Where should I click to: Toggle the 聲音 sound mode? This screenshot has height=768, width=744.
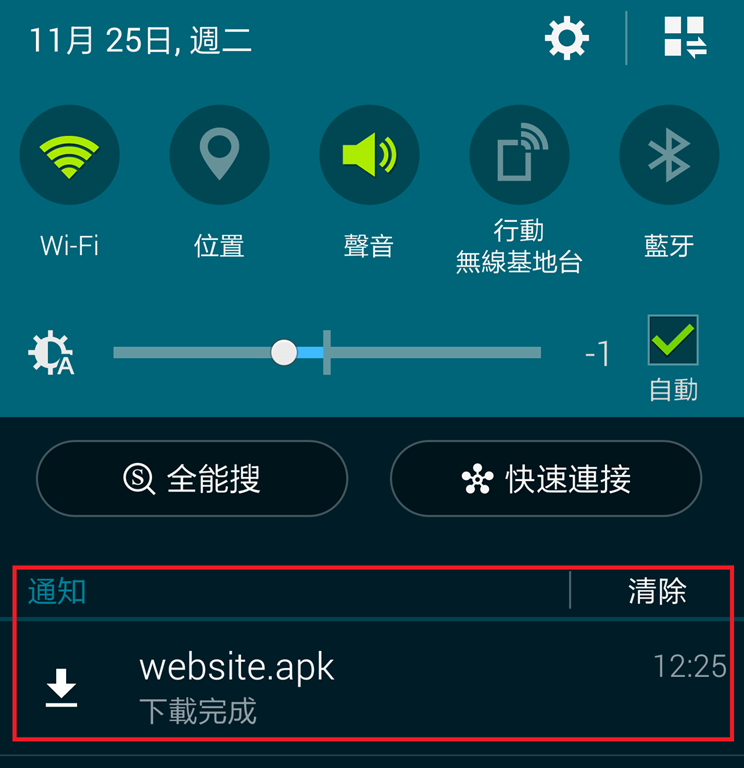coord(369,155)
